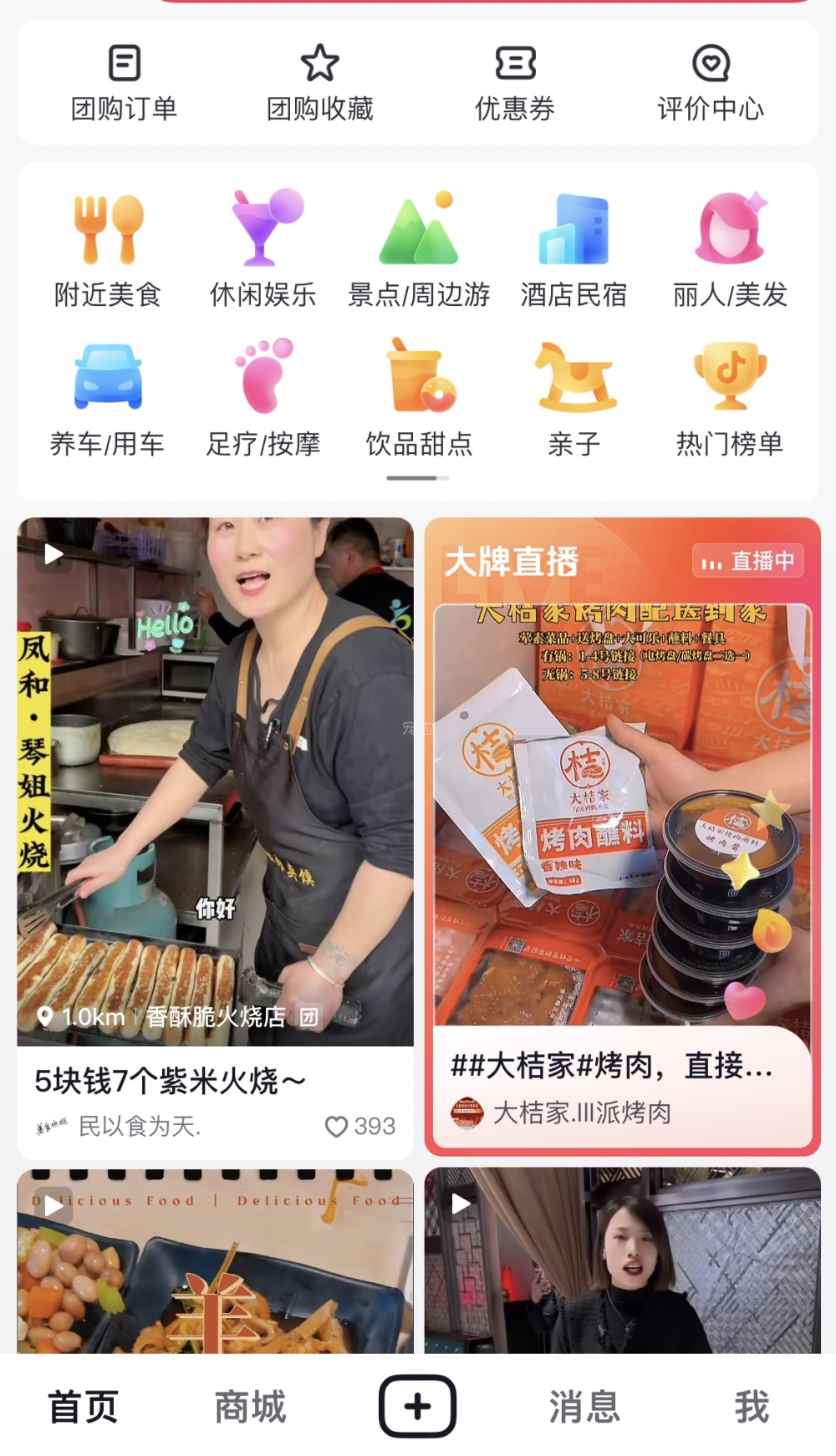The width and height of the screenshot is (836, 1456).
Task: Switch to the 消息 messages tab
Action: [584, 1407]
